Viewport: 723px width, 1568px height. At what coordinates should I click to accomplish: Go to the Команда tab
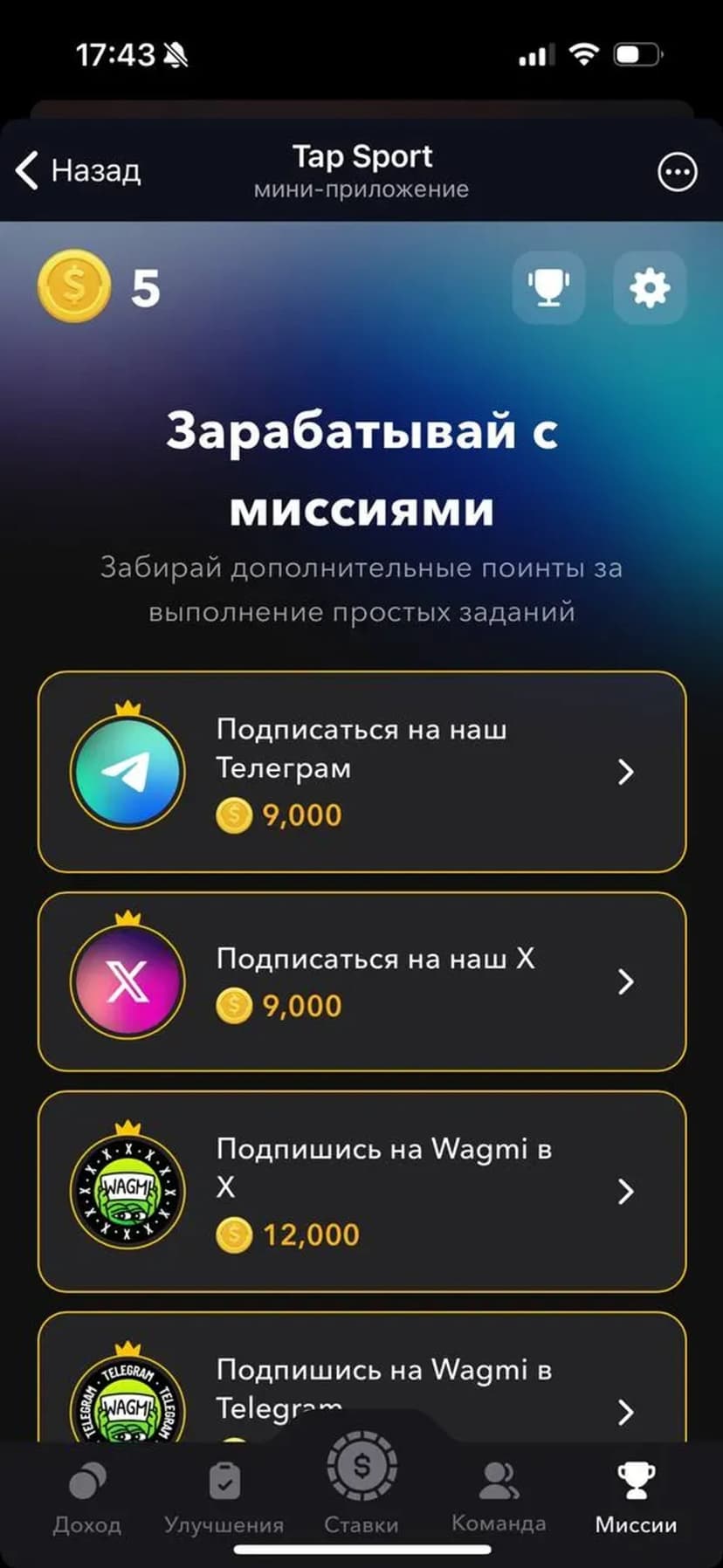tap(499, 1496)
